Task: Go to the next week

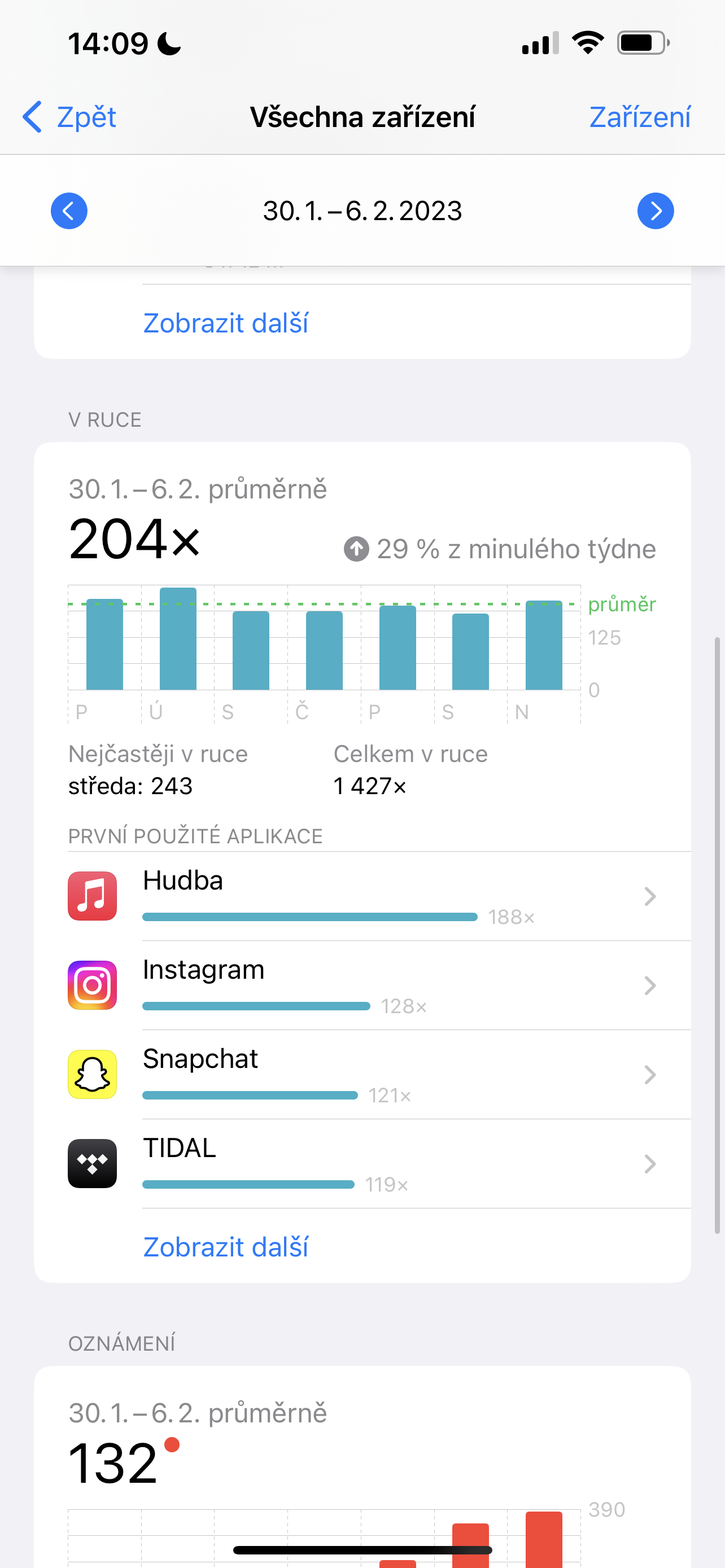Action: pyautogui.click(x=655, y=211)
